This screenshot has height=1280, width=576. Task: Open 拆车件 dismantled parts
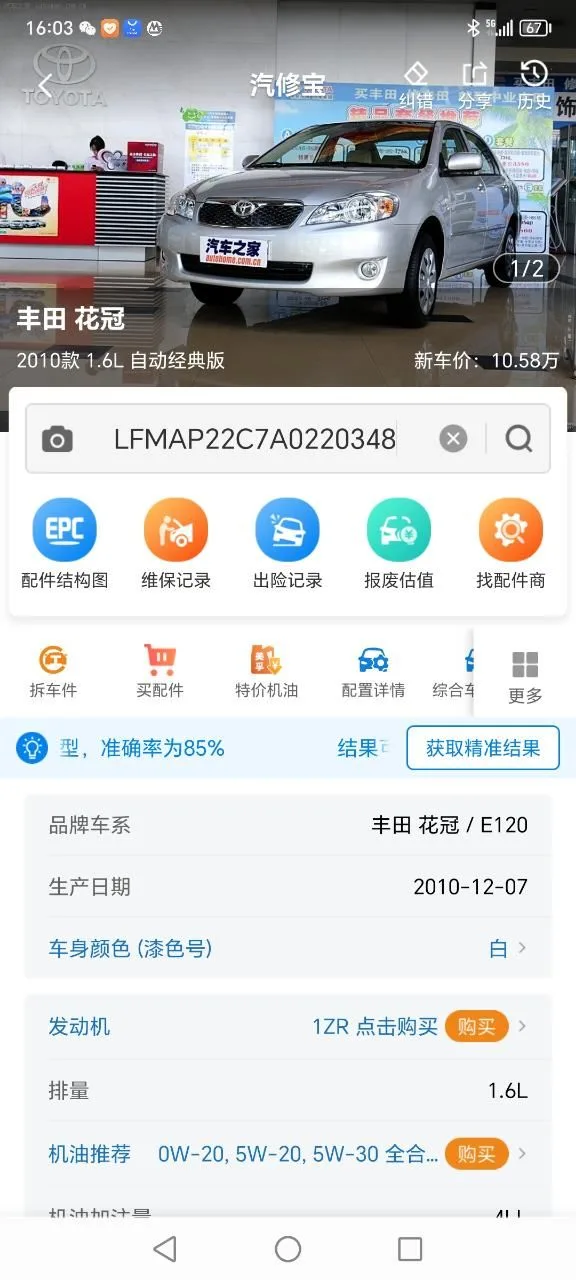(53, 671)
